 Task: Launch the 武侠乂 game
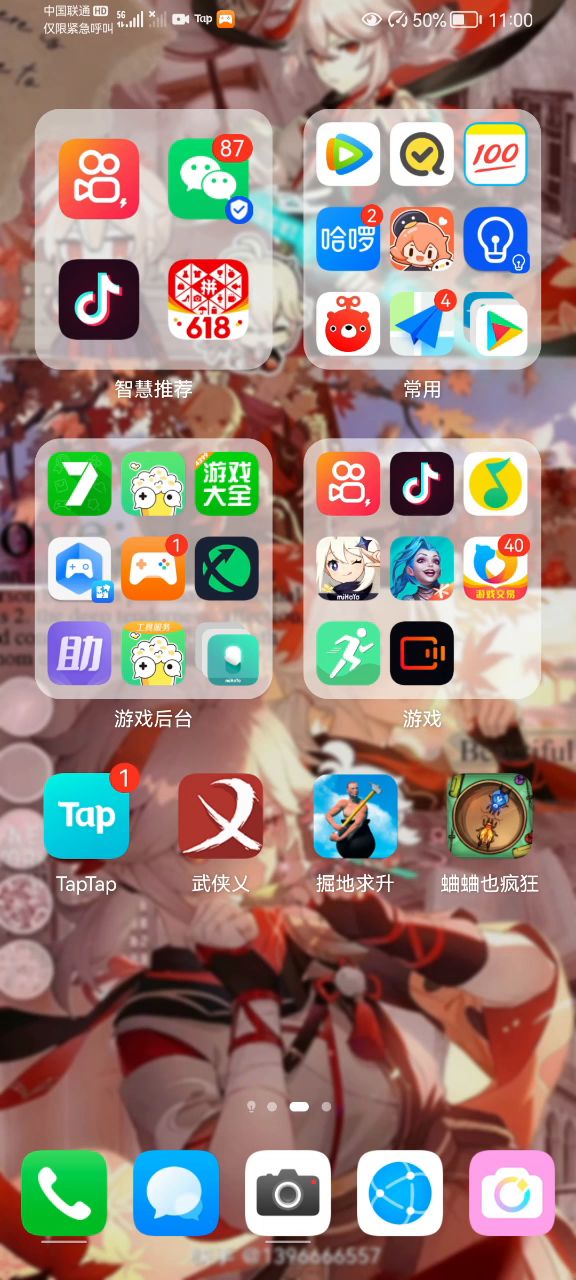pyautogui.click(x=221, y=816)
